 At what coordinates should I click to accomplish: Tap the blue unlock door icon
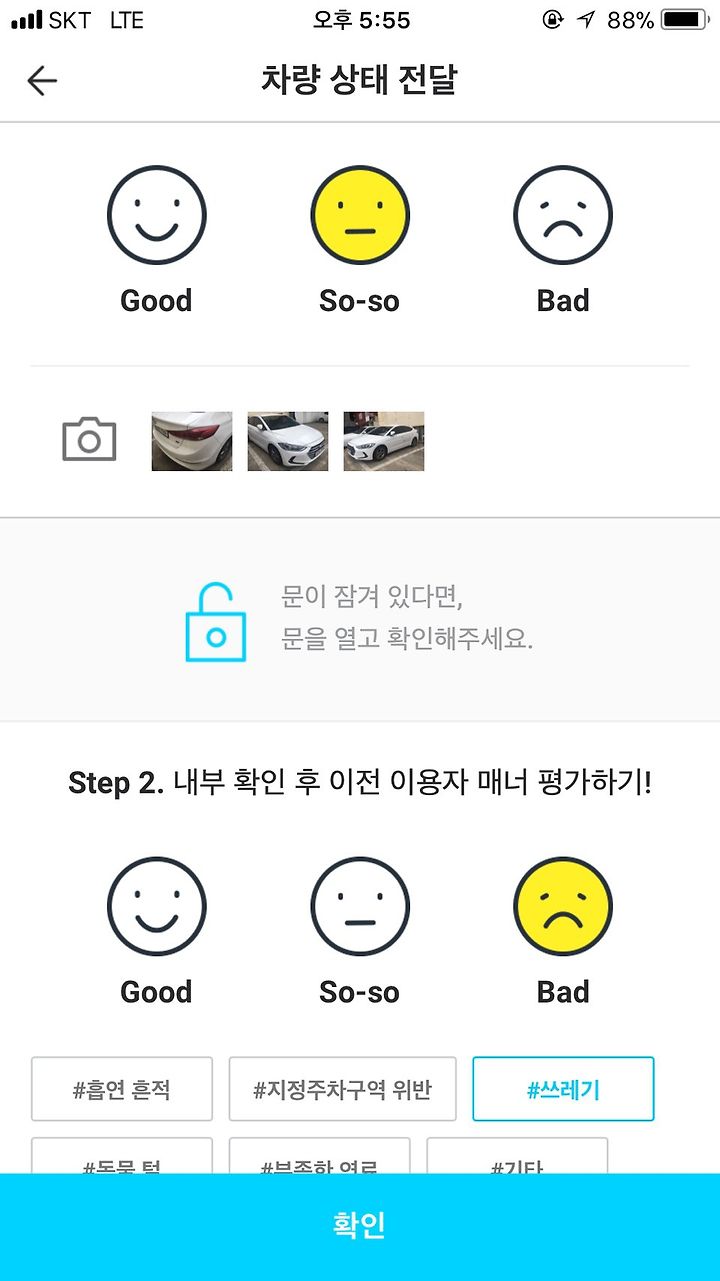tap(215, 622)
